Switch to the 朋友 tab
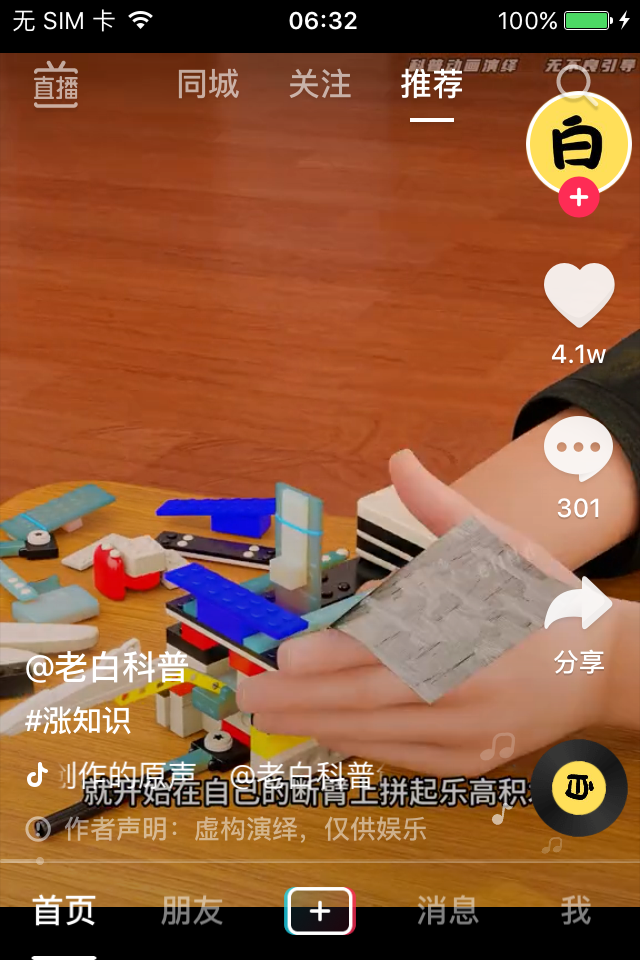The width and height of the screenshot is (640, 960). 192,911
